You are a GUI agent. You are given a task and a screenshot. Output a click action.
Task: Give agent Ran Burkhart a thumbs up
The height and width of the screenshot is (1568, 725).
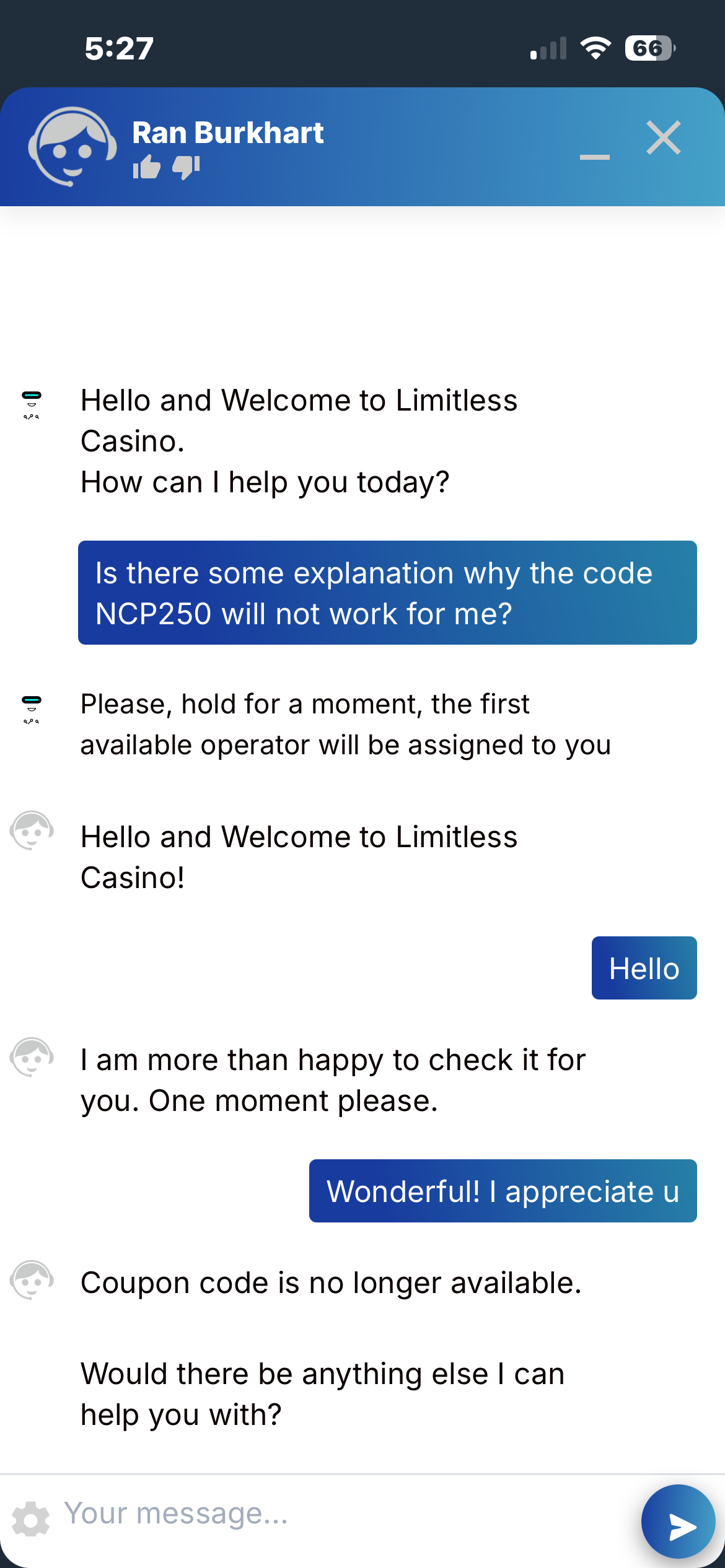pos(147,167)
